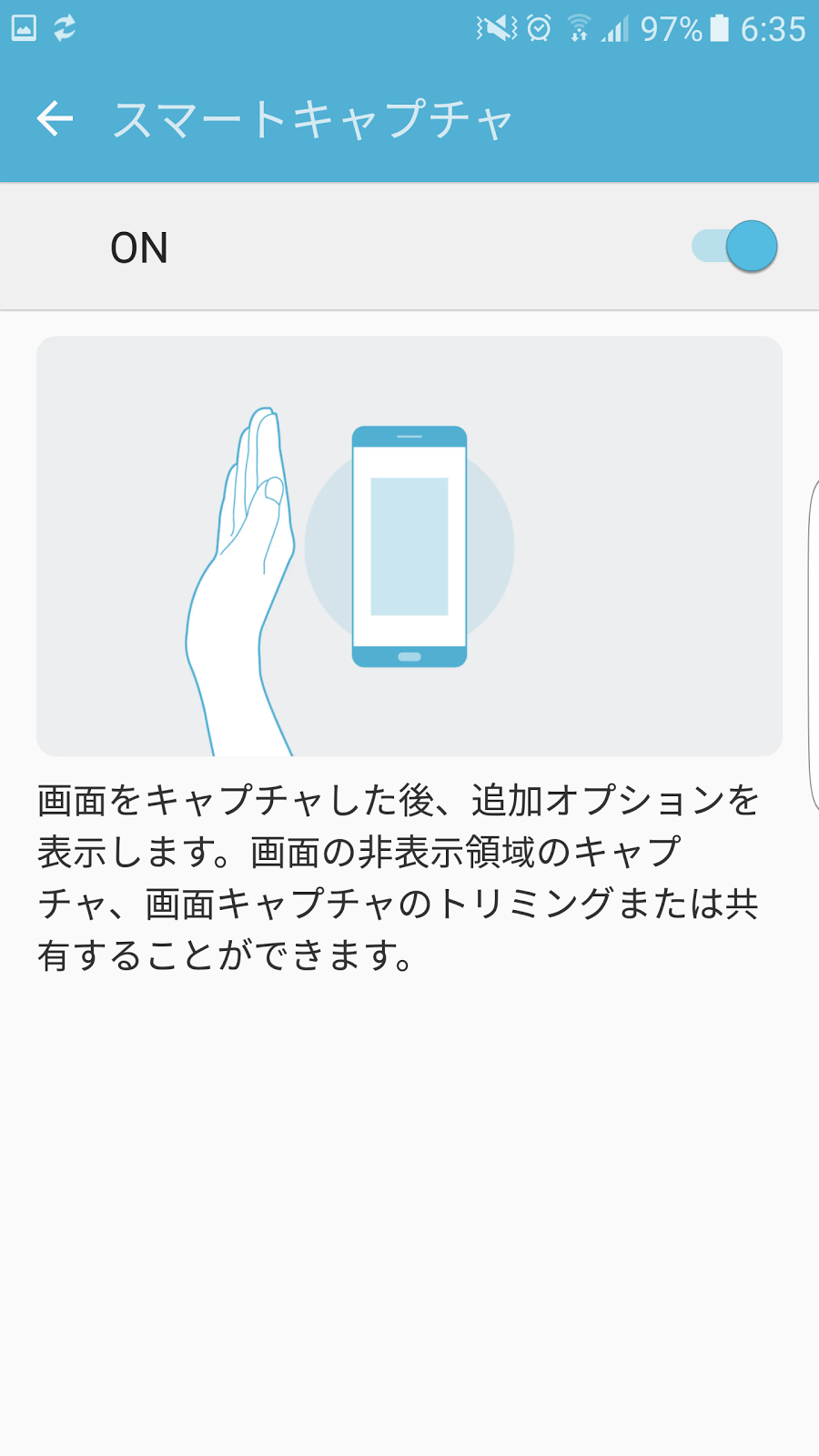
Task: Turn off the スマートキャプチャ ON switch
Action: [x=735, y=247]
